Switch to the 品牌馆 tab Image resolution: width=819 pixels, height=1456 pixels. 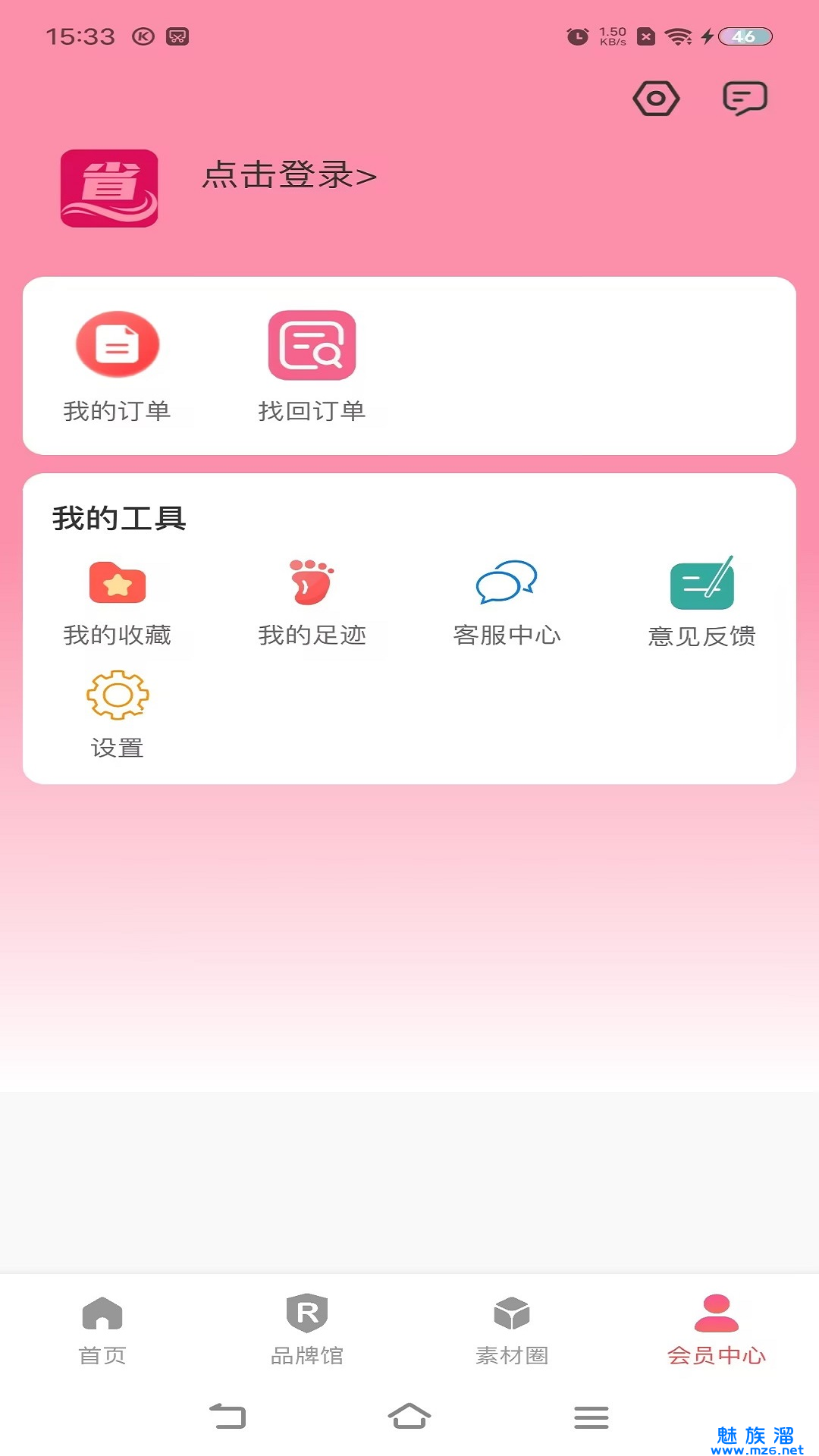click(307, 1331)
